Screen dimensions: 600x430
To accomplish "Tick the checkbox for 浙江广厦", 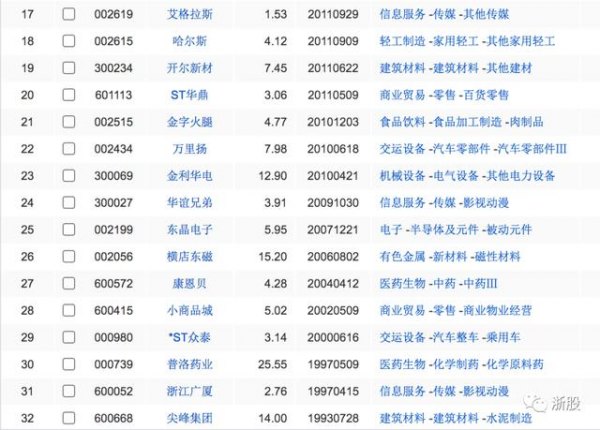I will [x=68, y=389].
